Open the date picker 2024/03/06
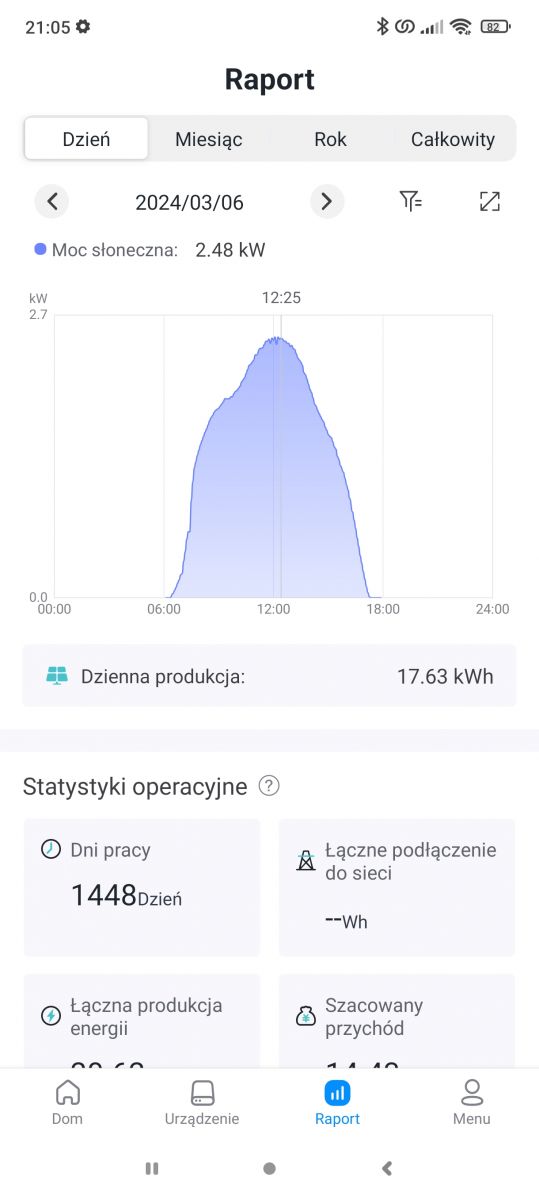 tap(189, 202)
